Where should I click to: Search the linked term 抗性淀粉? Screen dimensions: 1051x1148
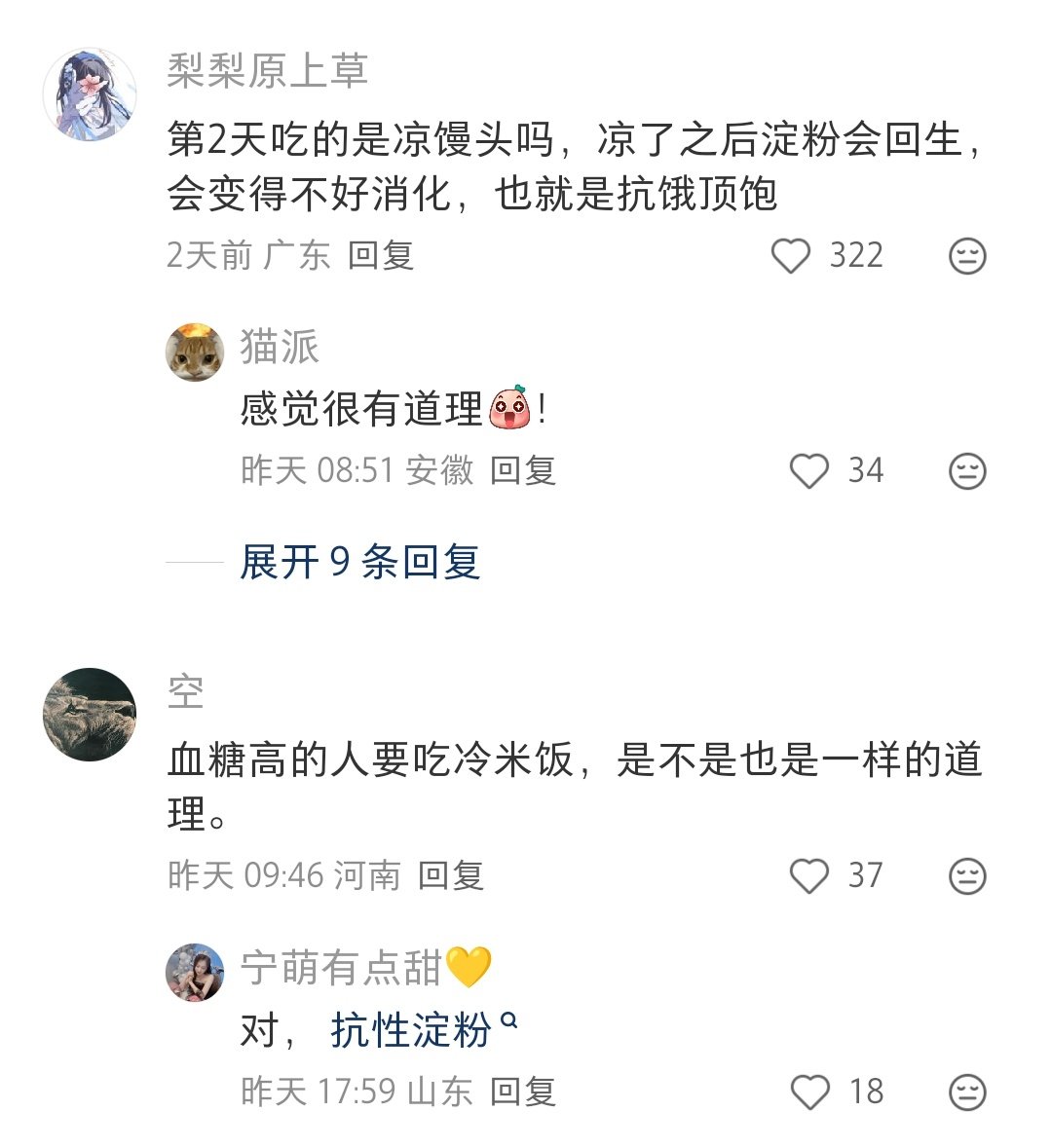[411, 1030]
